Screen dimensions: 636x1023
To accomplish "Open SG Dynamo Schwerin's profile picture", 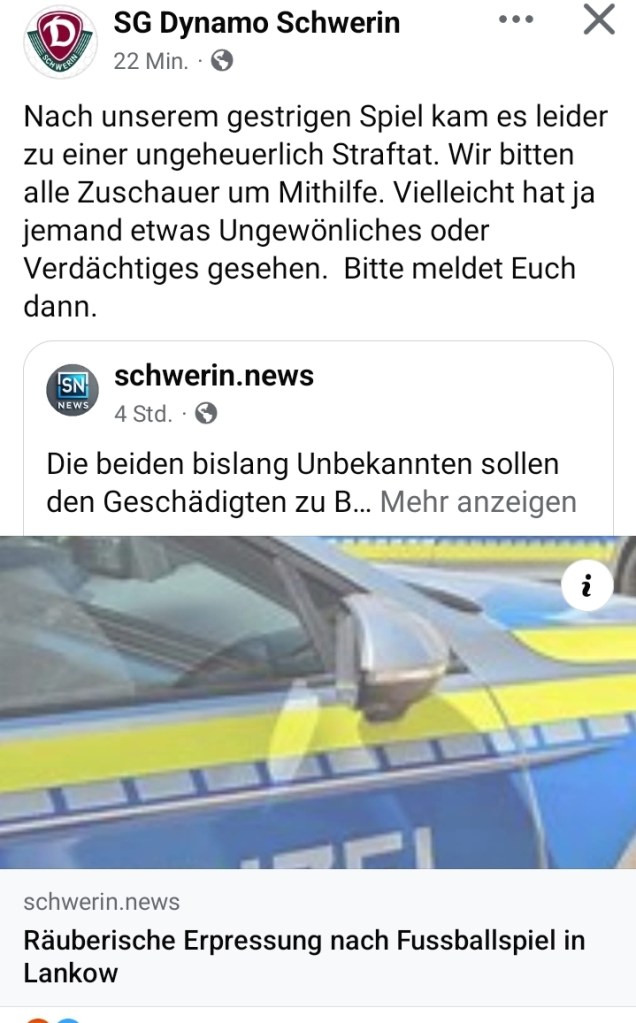I will coord(59,42).
